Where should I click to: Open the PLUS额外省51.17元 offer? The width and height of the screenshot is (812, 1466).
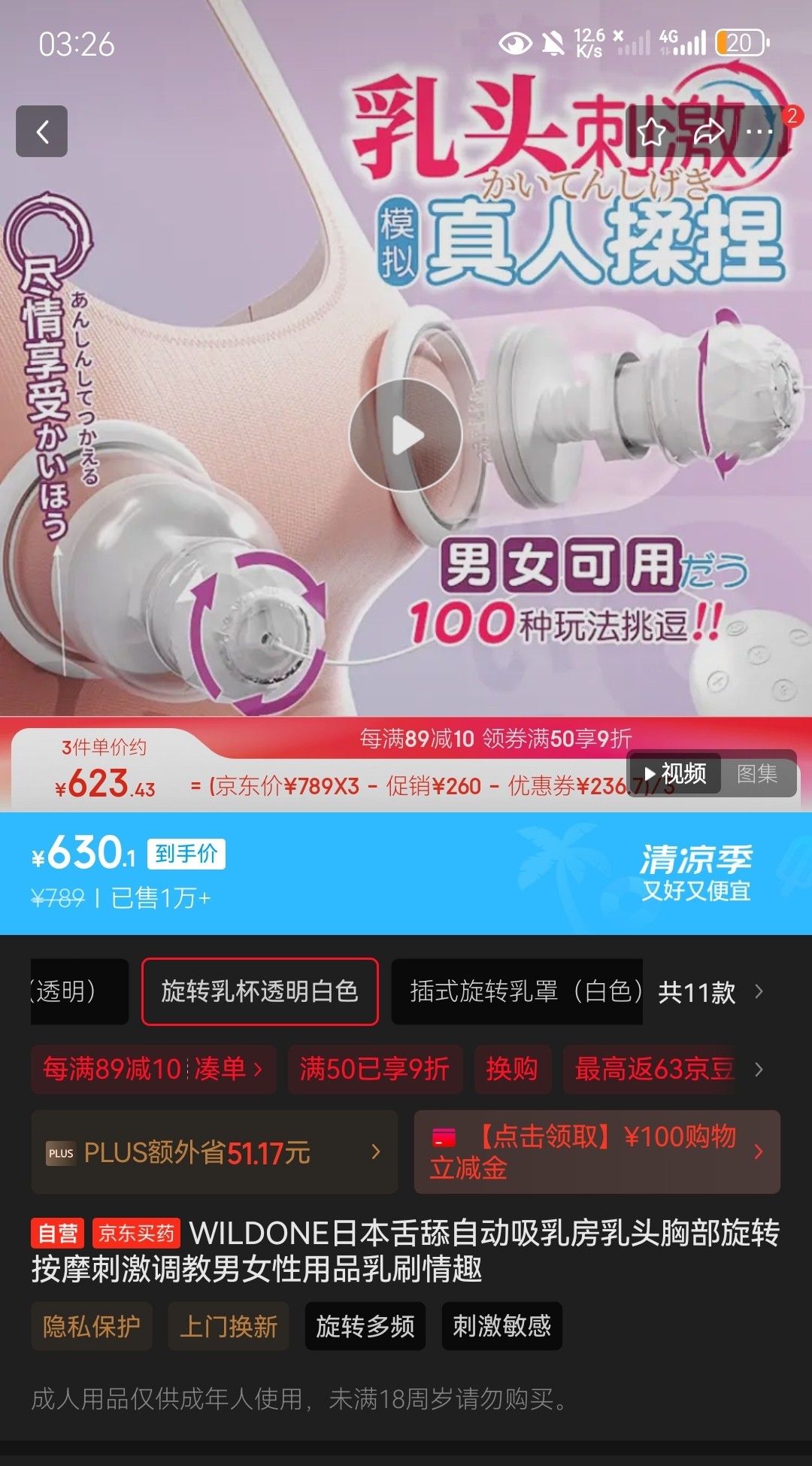(214, 1152)
